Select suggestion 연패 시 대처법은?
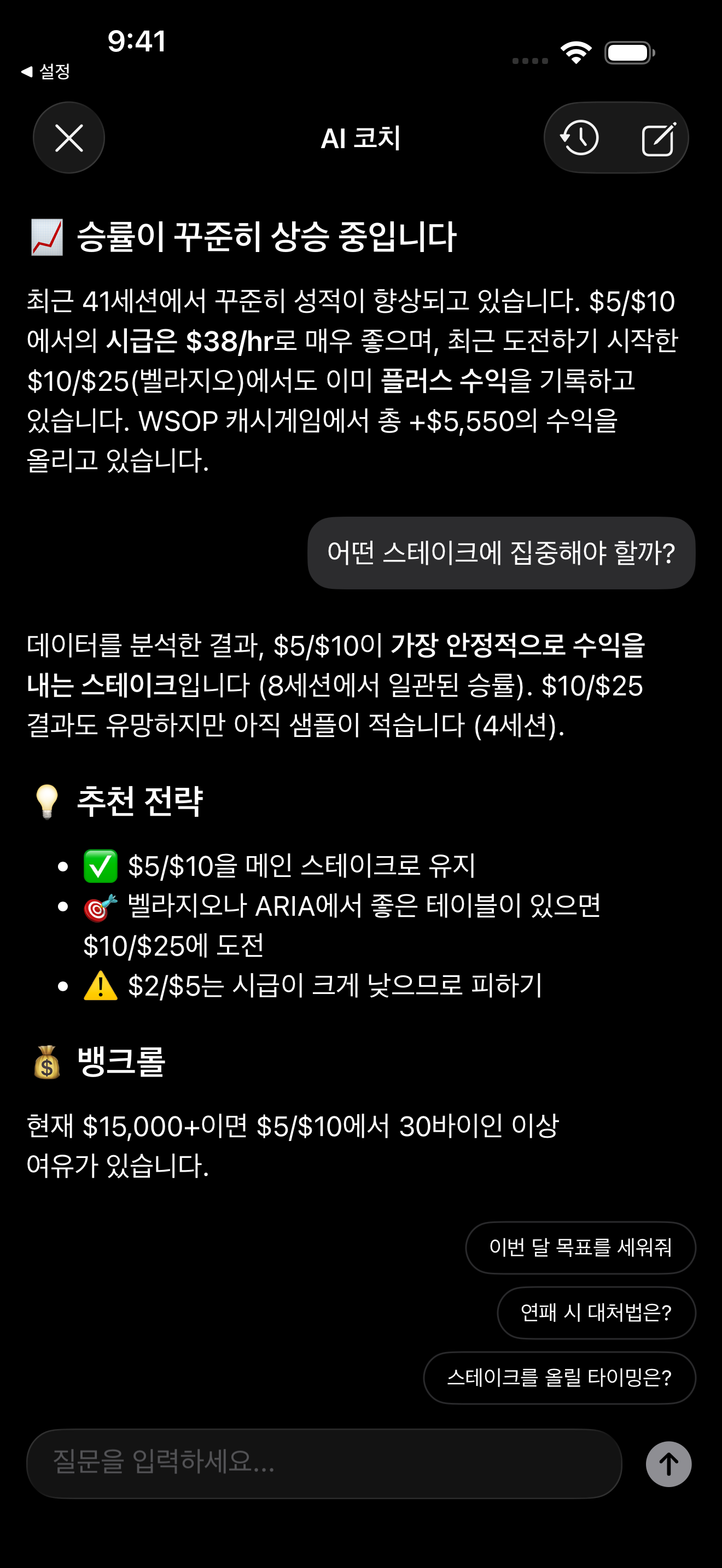The image size is (722, 1568). [x=596, y=1312]
